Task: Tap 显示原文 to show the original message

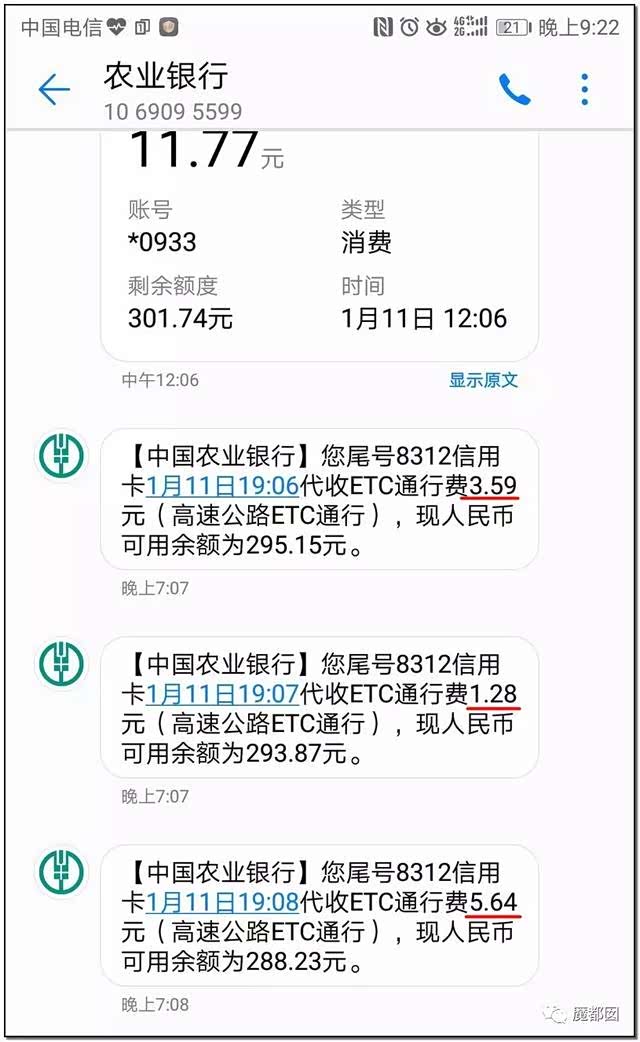Action: coord(484,380)
